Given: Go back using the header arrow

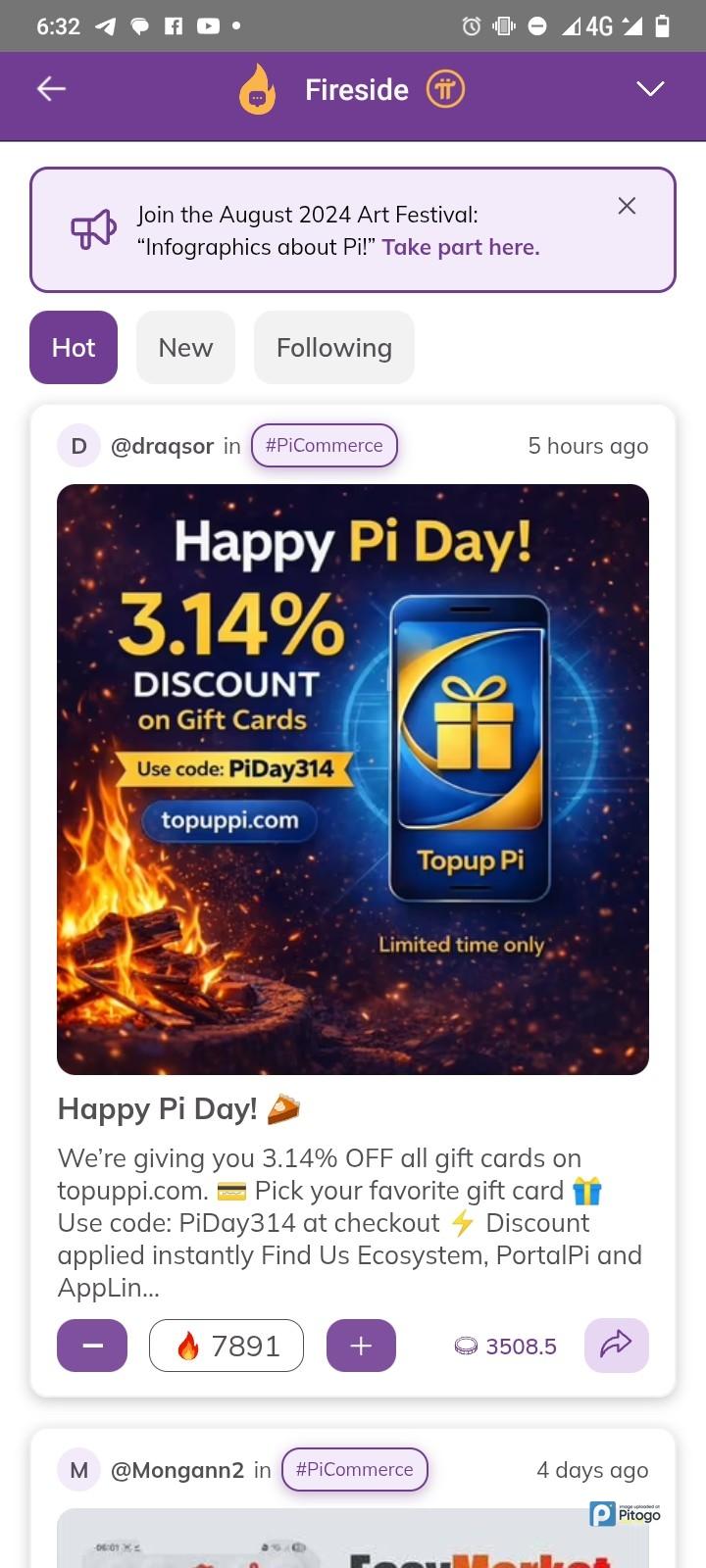Looking at the screenshot, I should (x=51, y=89).
